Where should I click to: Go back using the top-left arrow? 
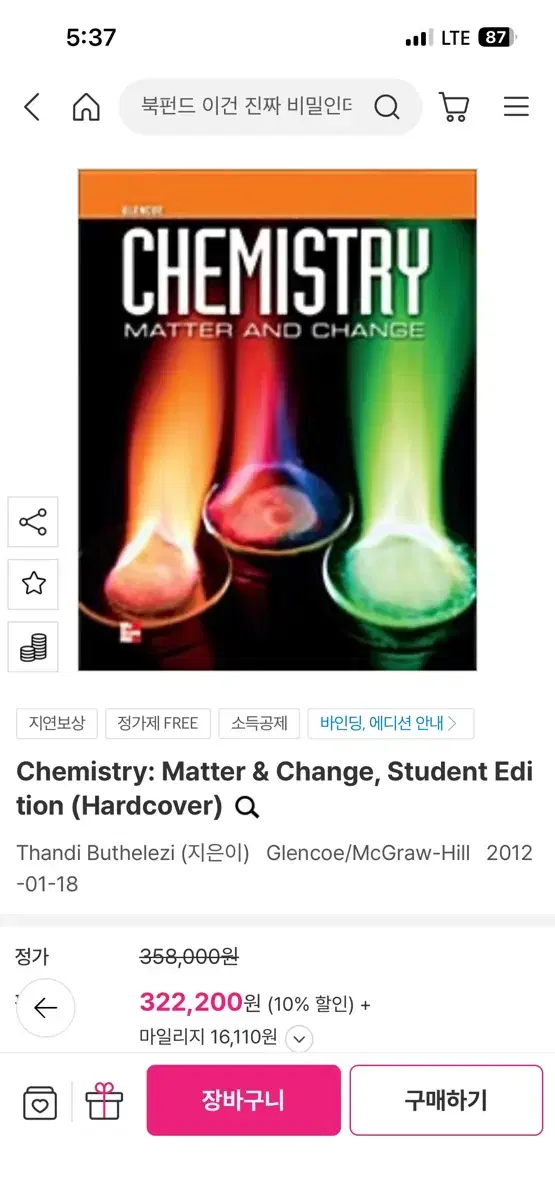pos(32,107)
